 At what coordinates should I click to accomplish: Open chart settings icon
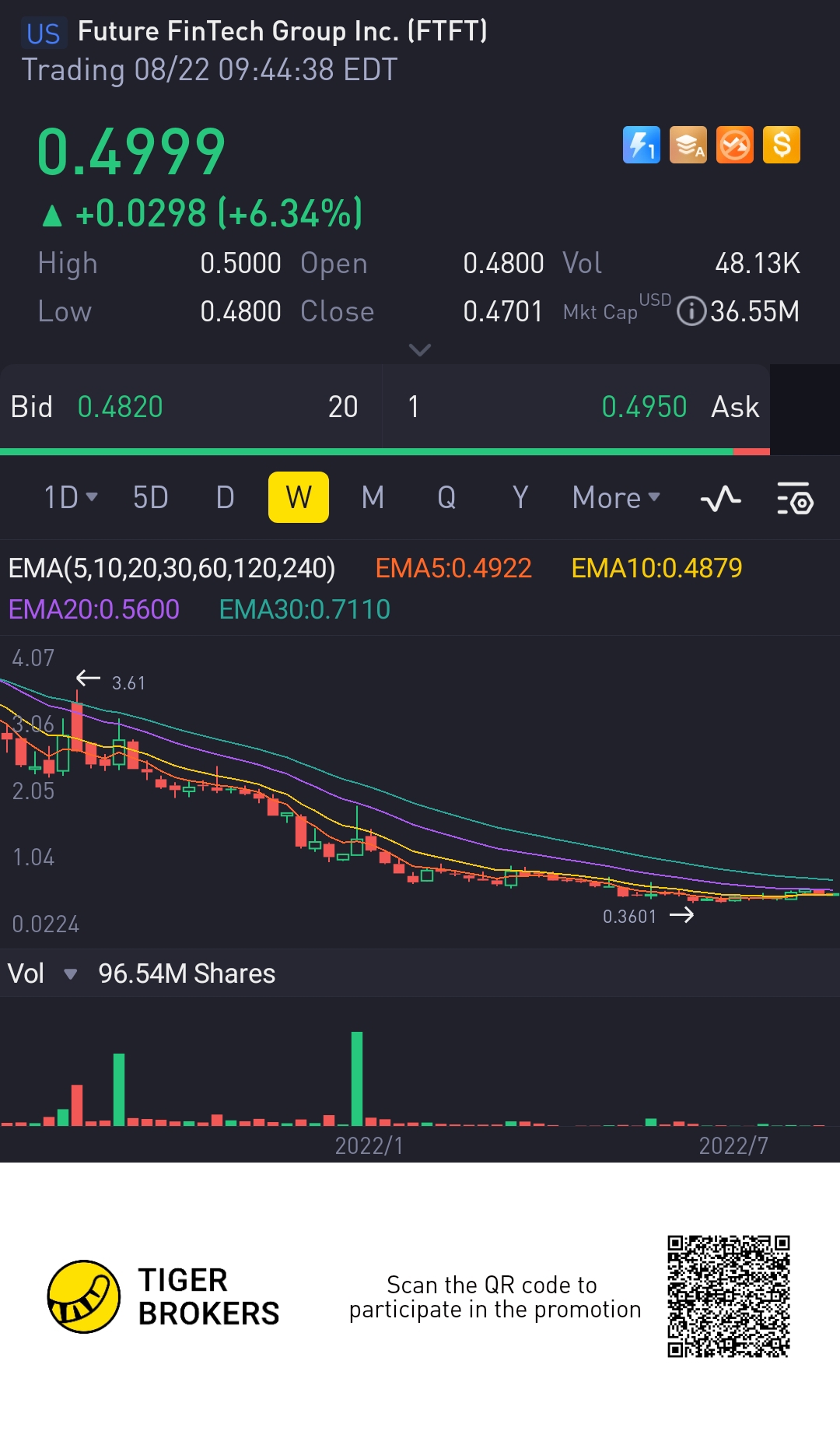point(795,498)
